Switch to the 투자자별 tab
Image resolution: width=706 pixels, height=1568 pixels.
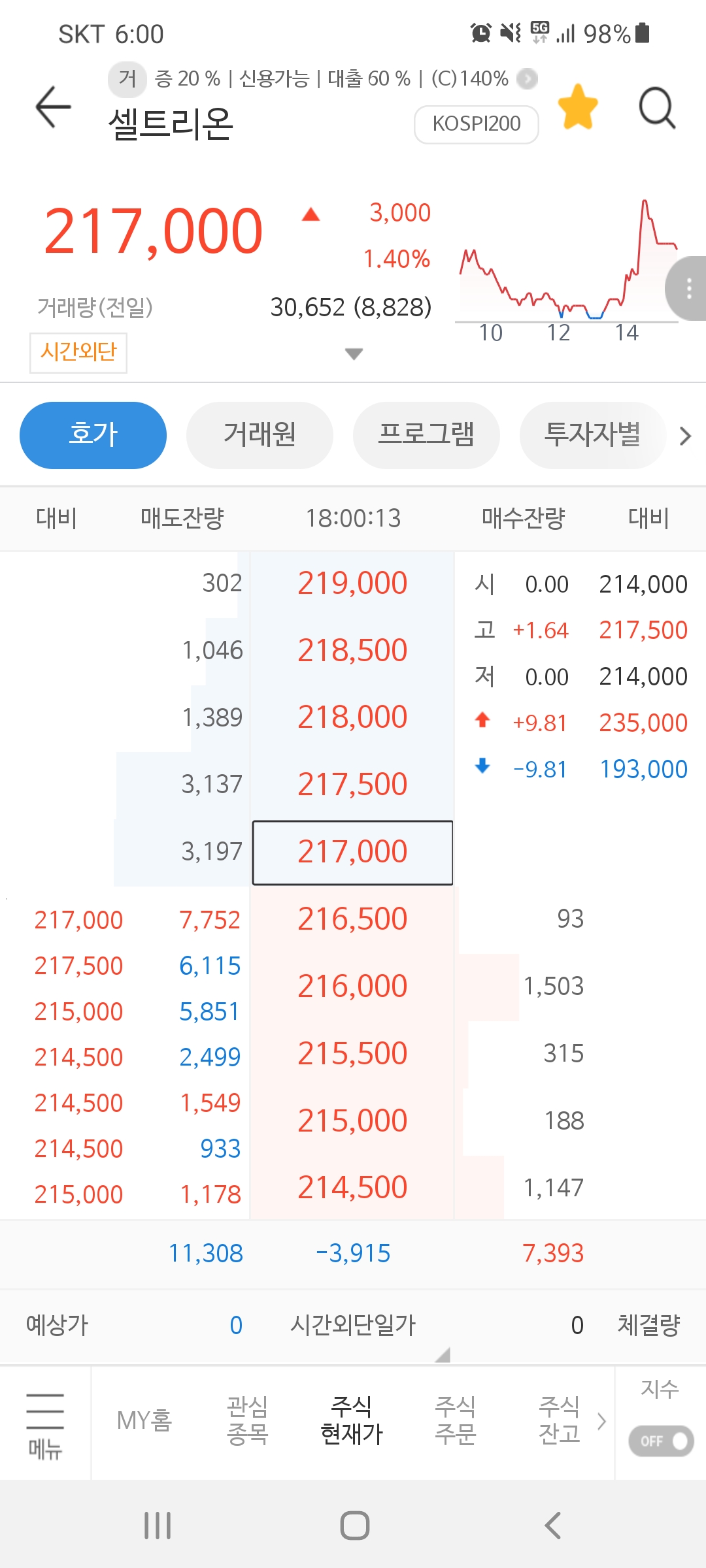click(593, 435)
